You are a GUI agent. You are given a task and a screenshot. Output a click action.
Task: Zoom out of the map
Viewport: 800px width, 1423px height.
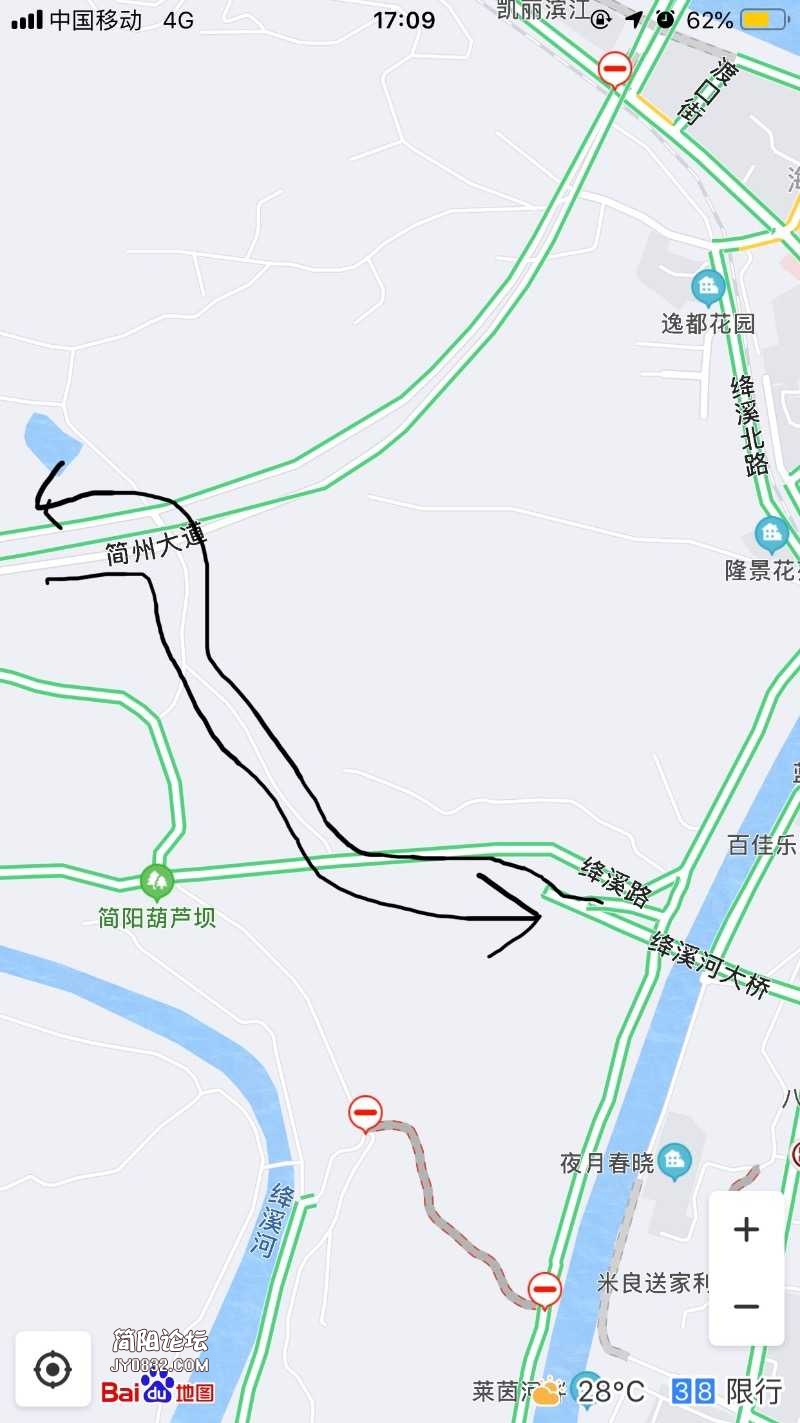pos(746,1306)
